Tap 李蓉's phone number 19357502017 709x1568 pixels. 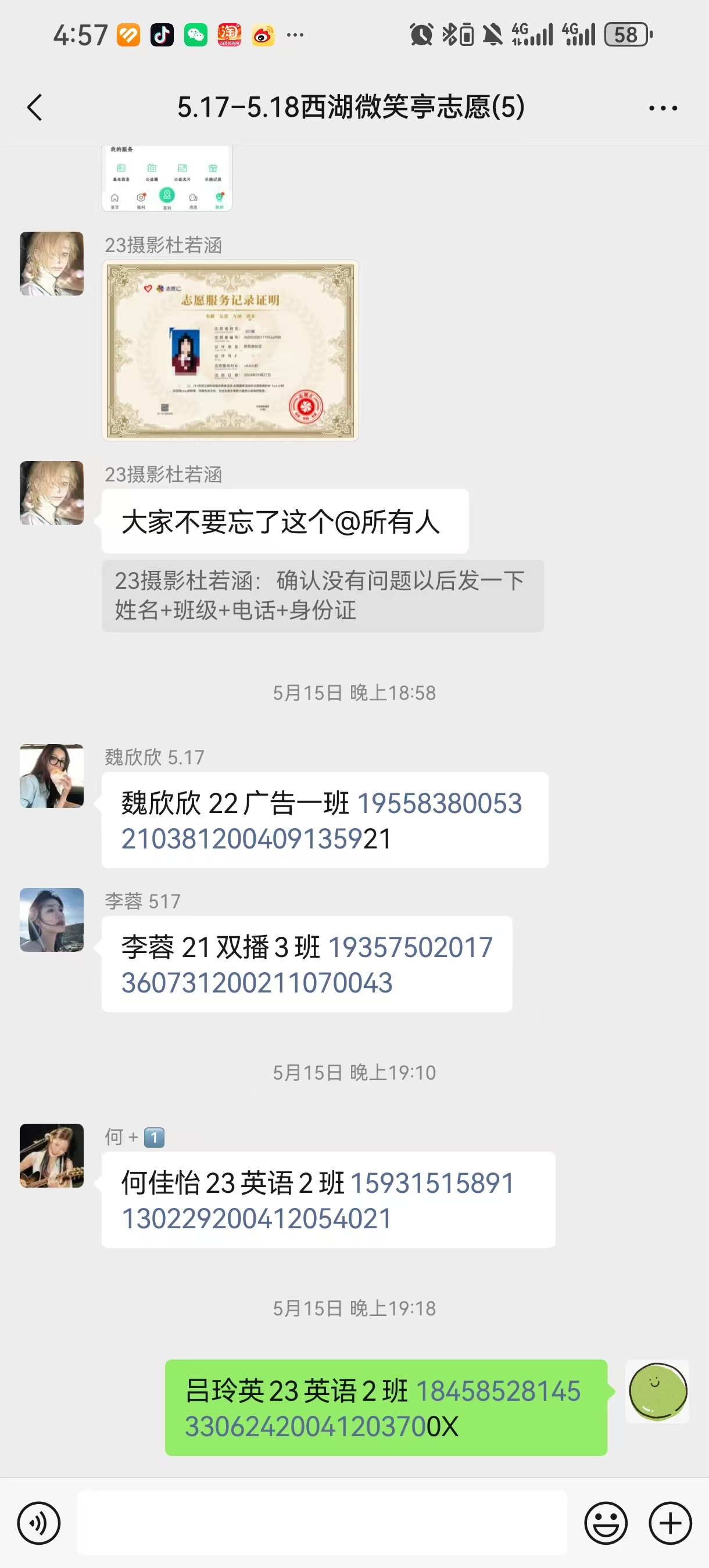[410, 948]
